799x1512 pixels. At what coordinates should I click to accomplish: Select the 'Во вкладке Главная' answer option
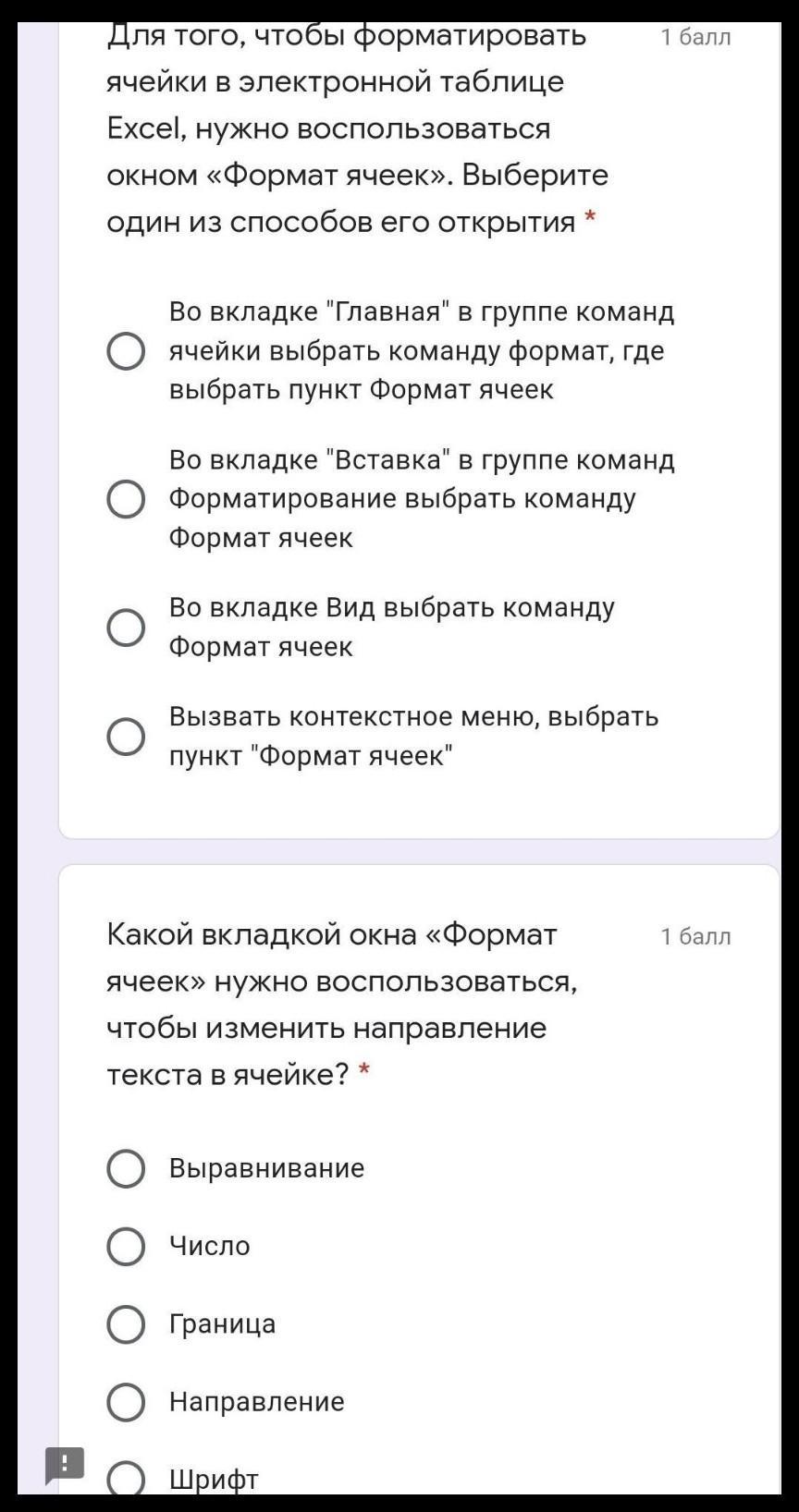126,351
